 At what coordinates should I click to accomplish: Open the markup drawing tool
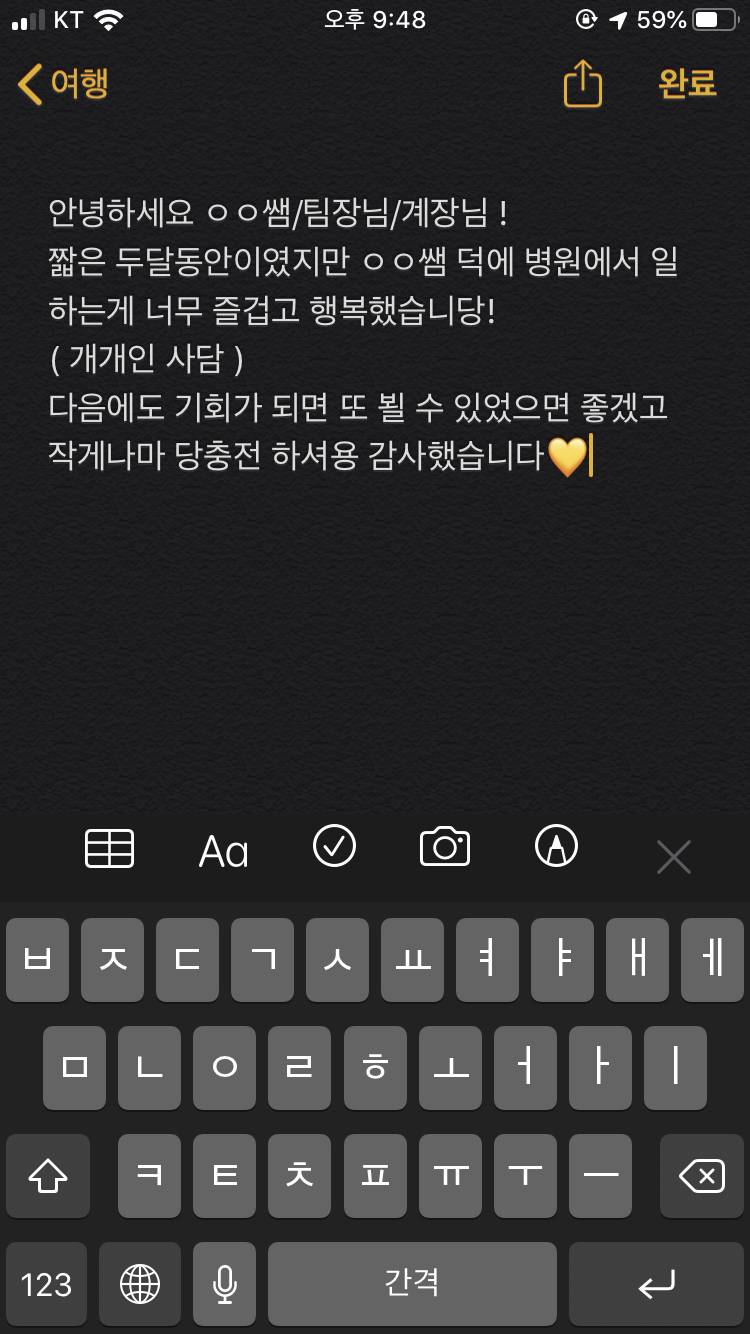coord(555,846)
